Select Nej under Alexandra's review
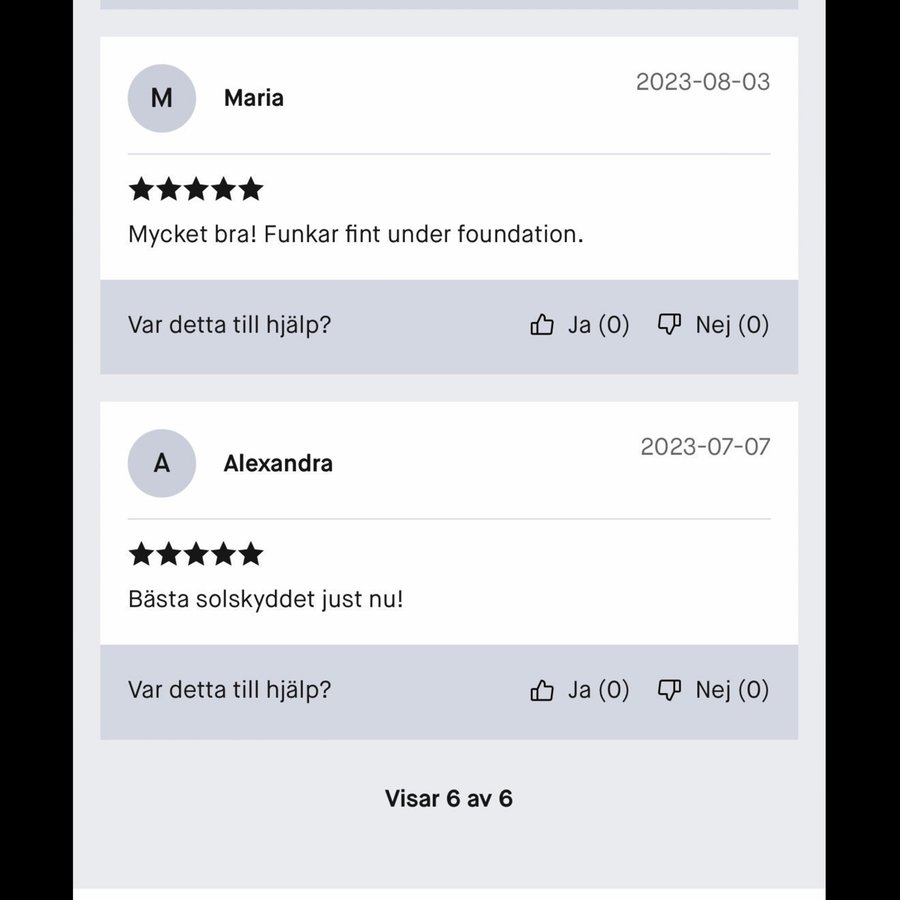900x900 pixels. pyautogui.click(x=713, y=690)
